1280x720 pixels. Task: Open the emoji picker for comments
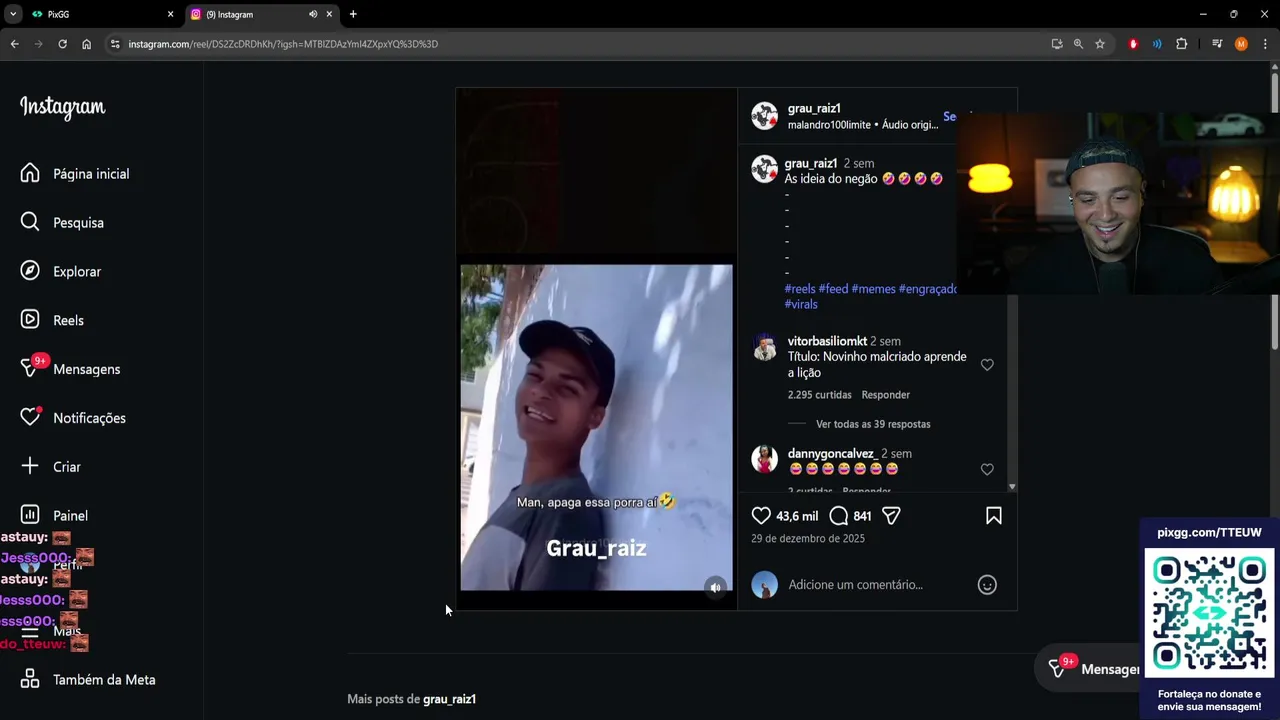click(x=986, y=585)
